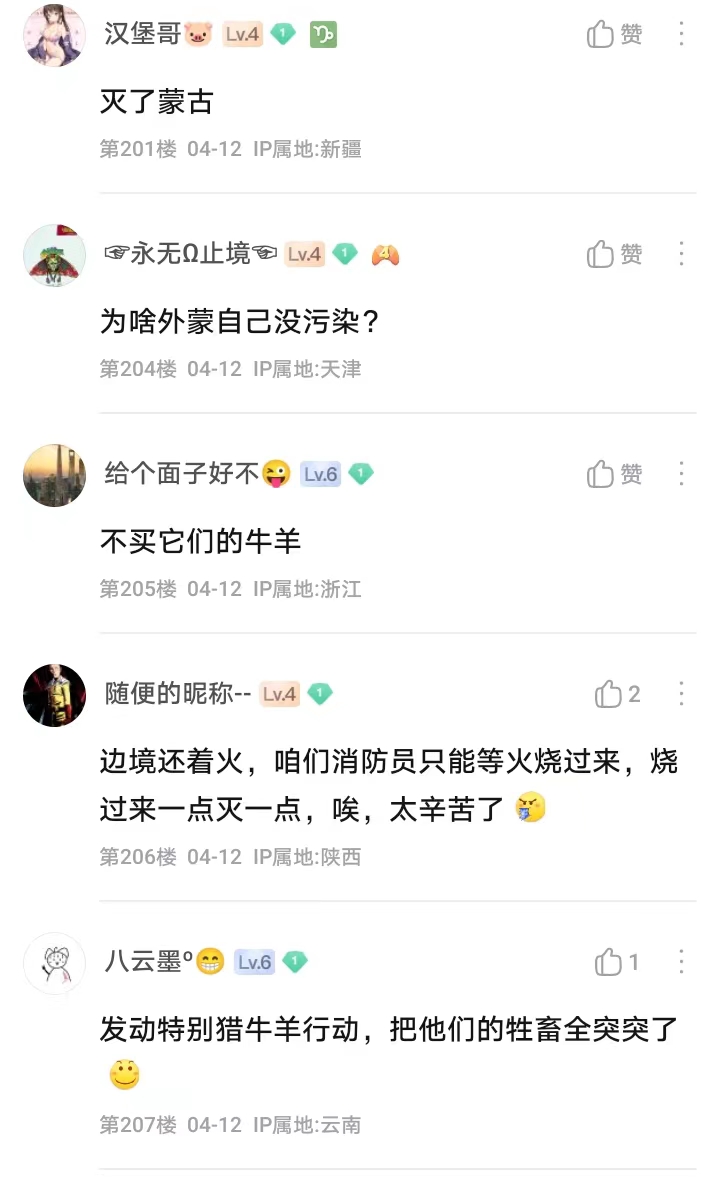720x1191 pixels.
Task: Open 汉堡哥's profile avatar
Action: 55,35
